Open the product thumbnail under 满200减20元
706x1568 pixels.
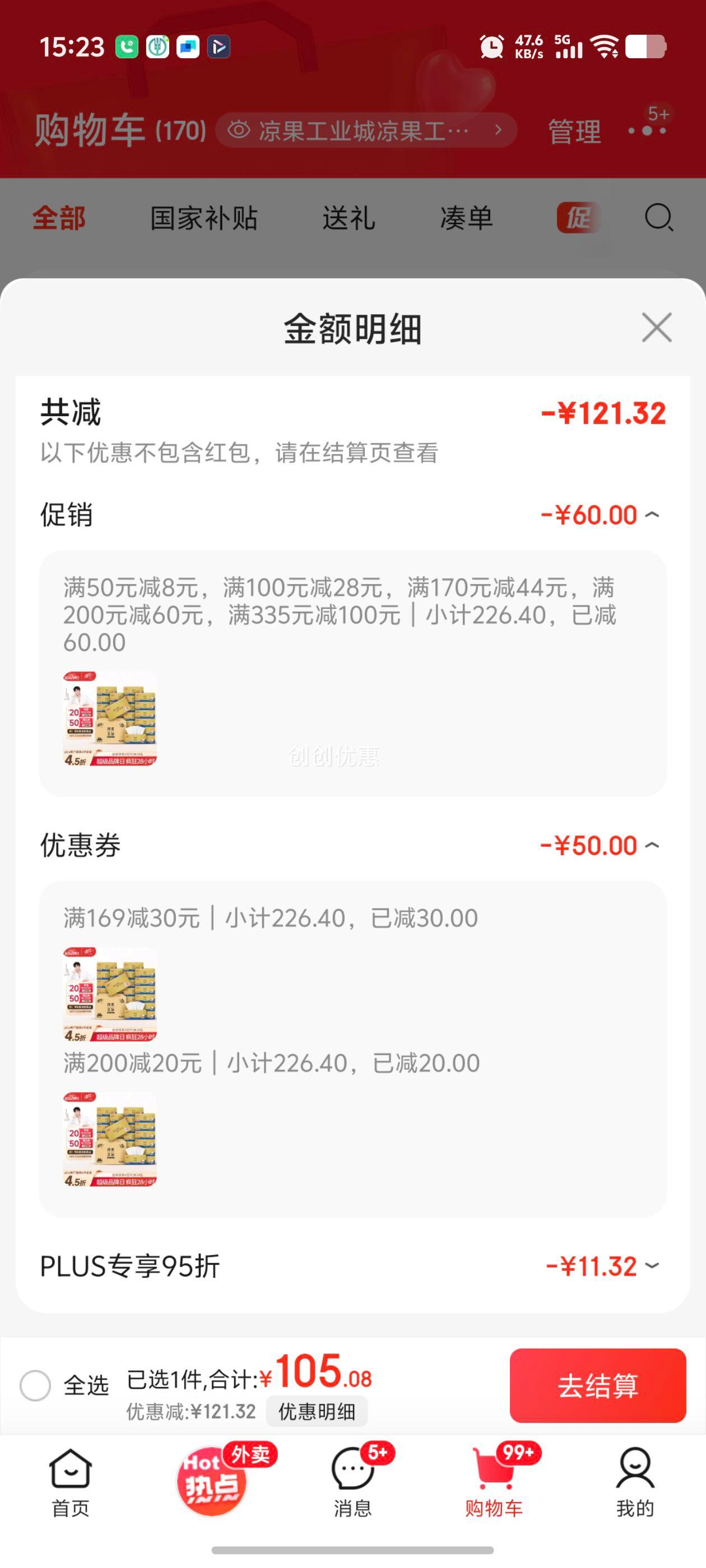point(110,1139)
